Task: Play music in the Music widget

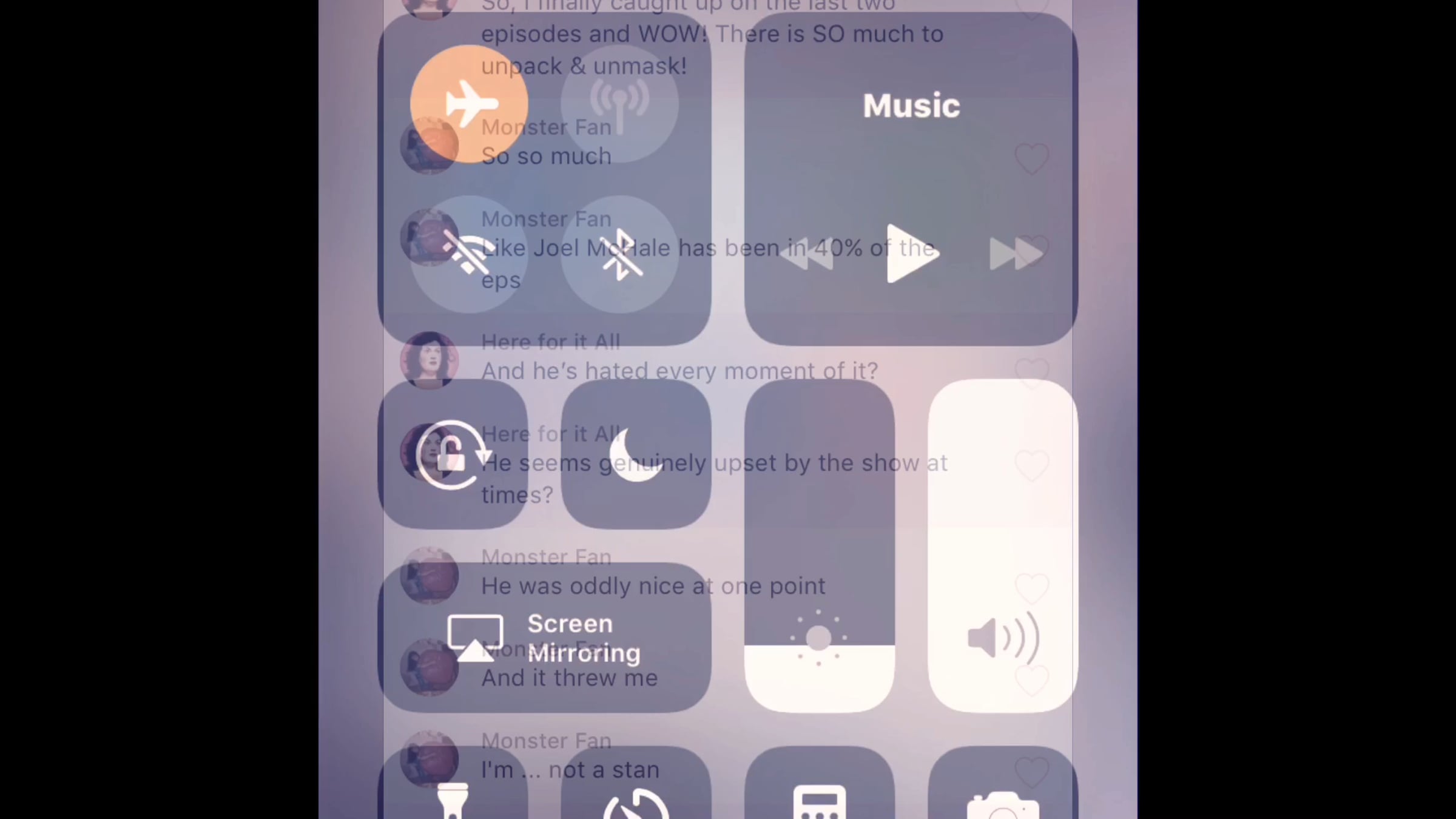Action: [911, 253]
